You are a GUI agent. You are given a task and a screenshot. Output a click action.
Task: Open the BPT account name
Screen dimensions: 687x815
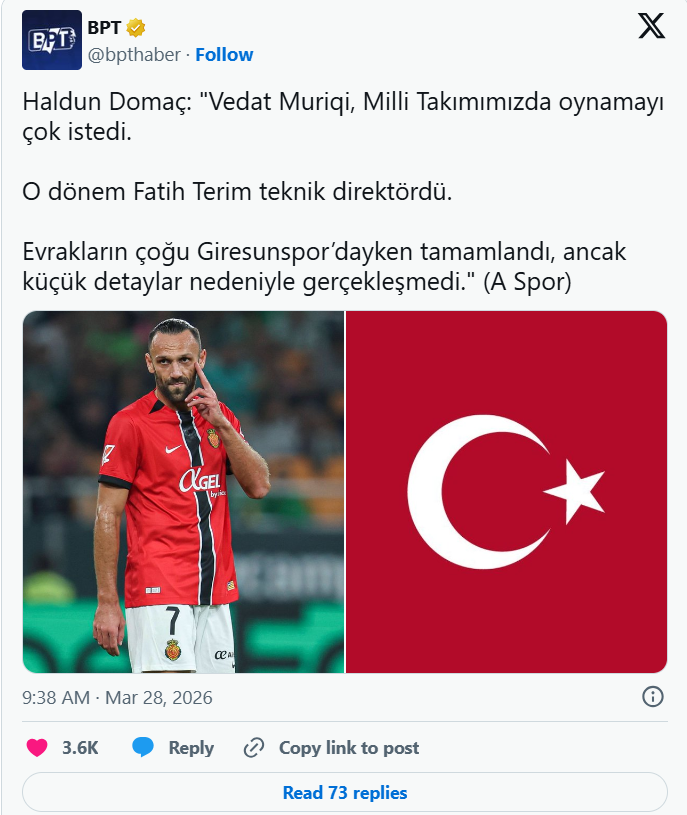[104, 27]
